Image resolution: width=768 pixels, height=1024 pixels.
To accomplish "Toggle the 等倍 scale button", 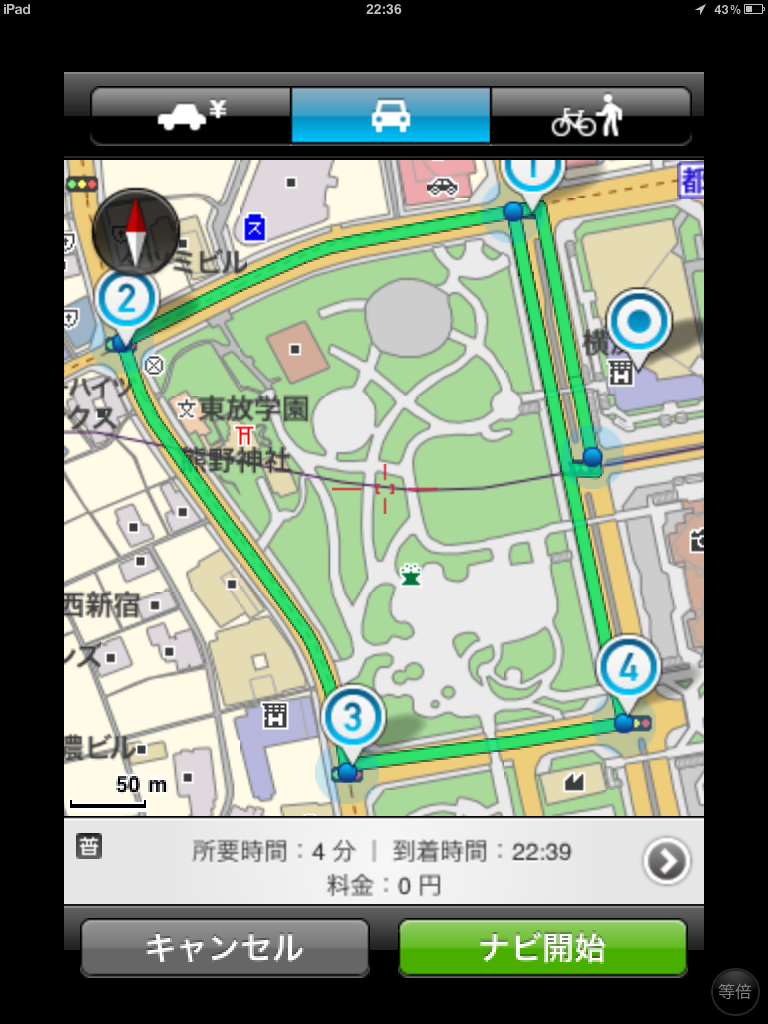I will [735, 992].
